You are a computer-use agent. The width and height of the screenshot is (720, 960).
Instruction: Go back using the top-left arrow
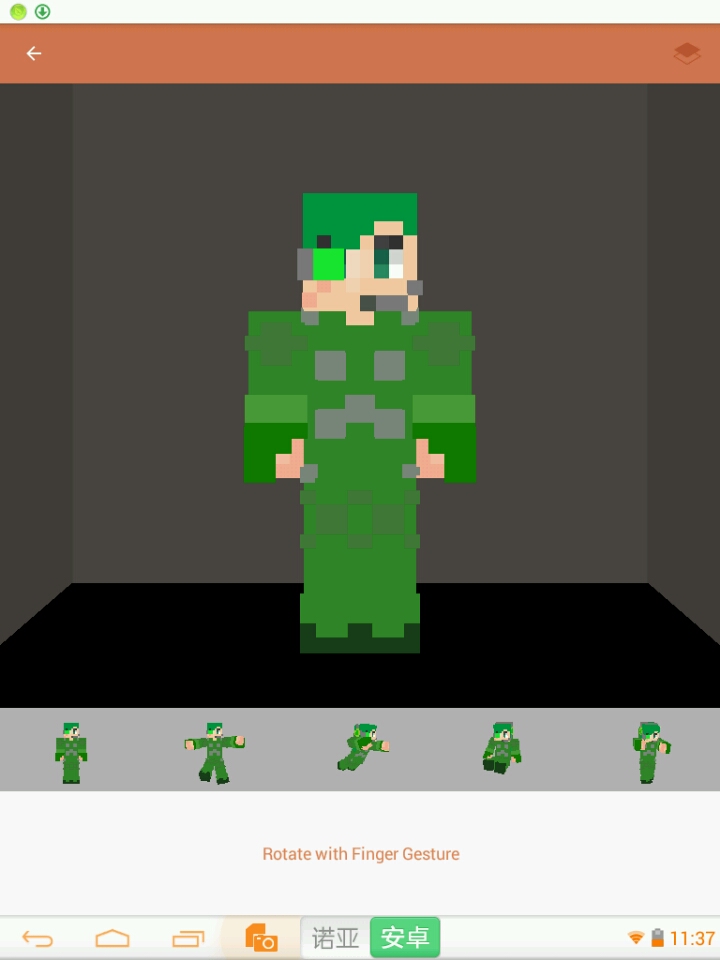[34, 54]
